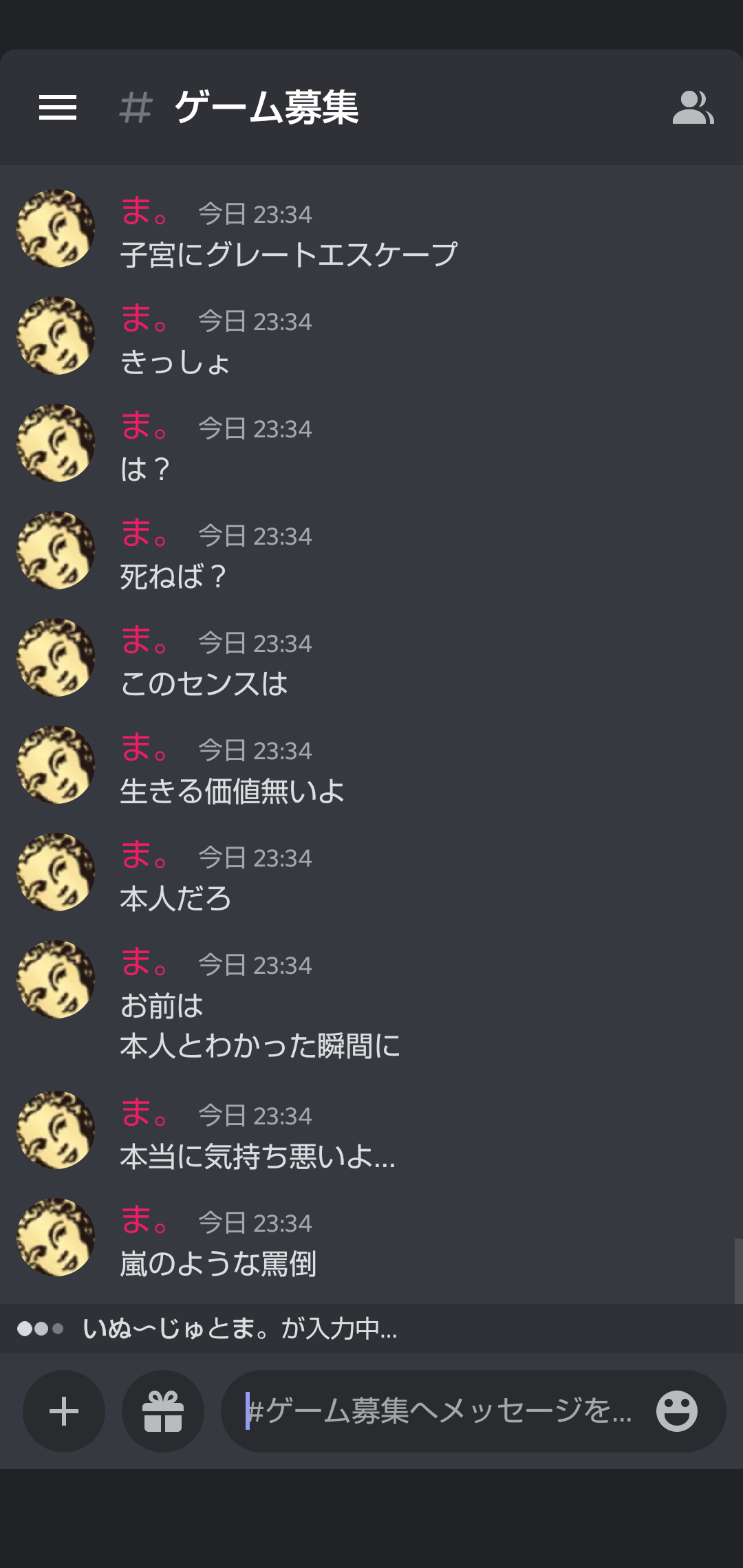Focus the #ゲーム募集 message input field

[440, 1411]
